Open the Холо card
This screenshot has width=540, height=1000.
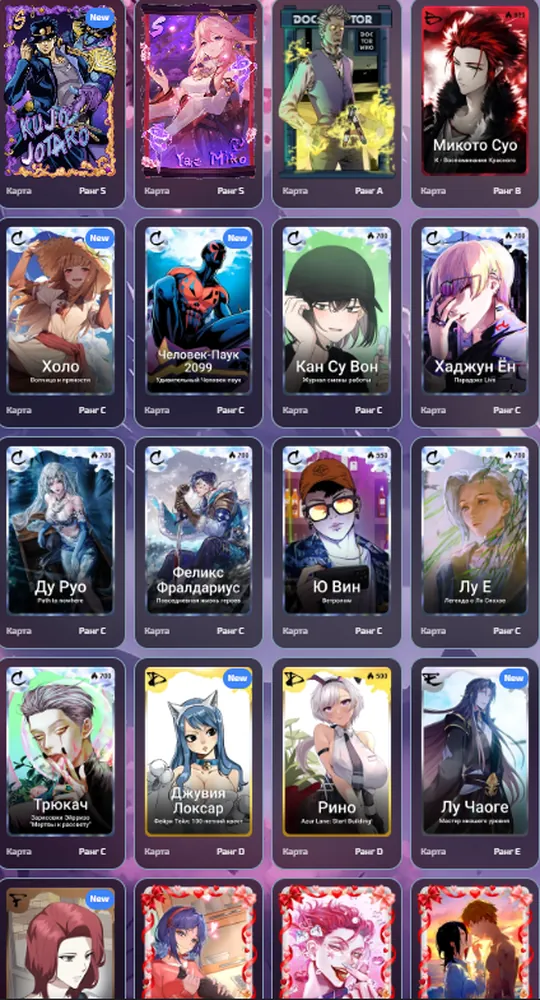(61, 322)
